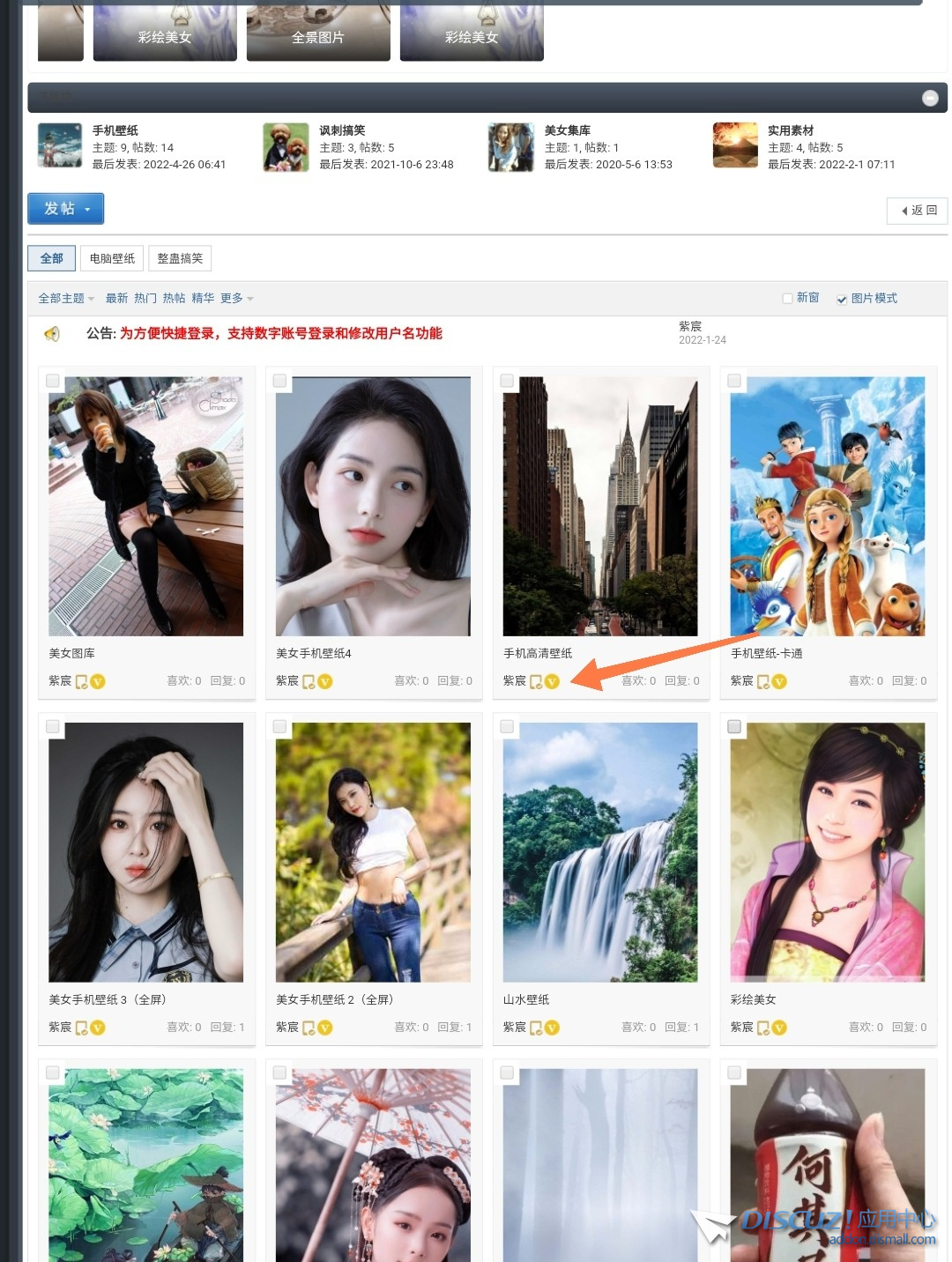Switch to the 整蛊搞笑 tab
952x1262 pixels.
pyautogui.click(x=180, y=258)
